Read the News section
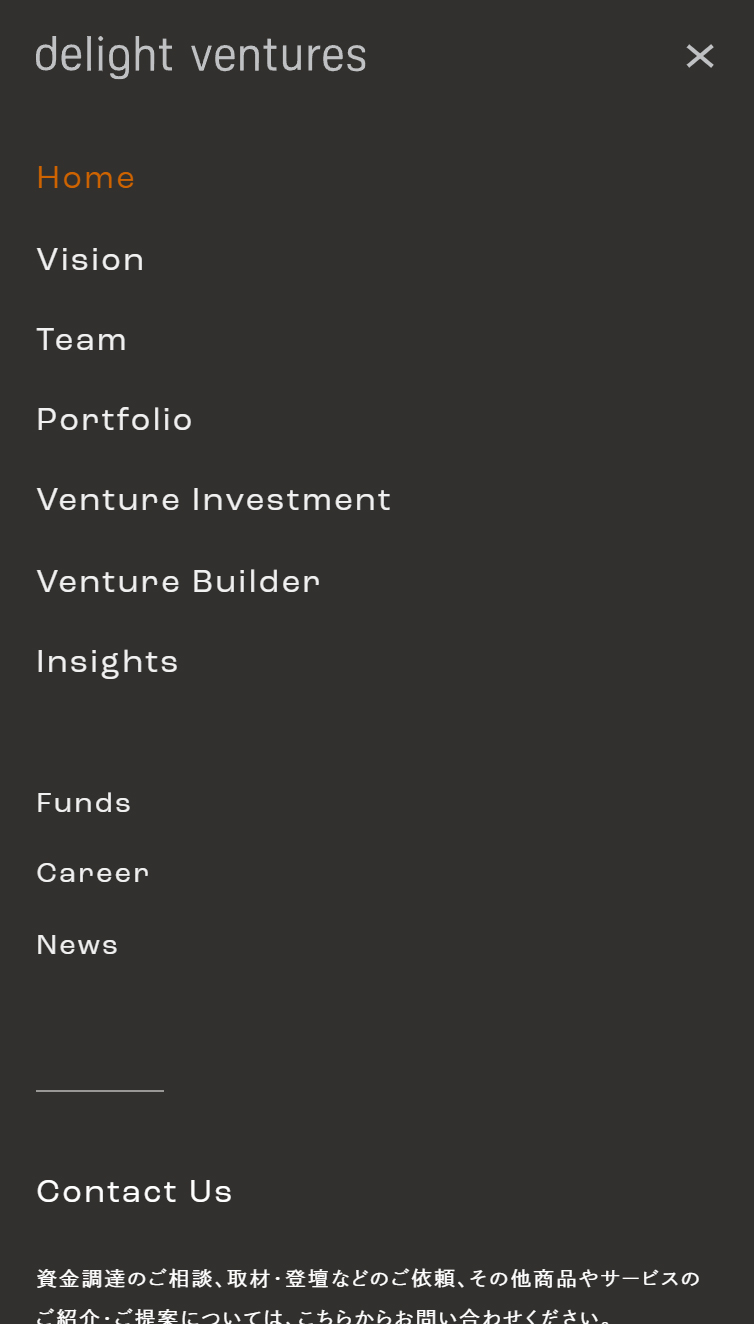Image resolution: width=754 pixels, height=1324 pixels. (x=78, y=945)
